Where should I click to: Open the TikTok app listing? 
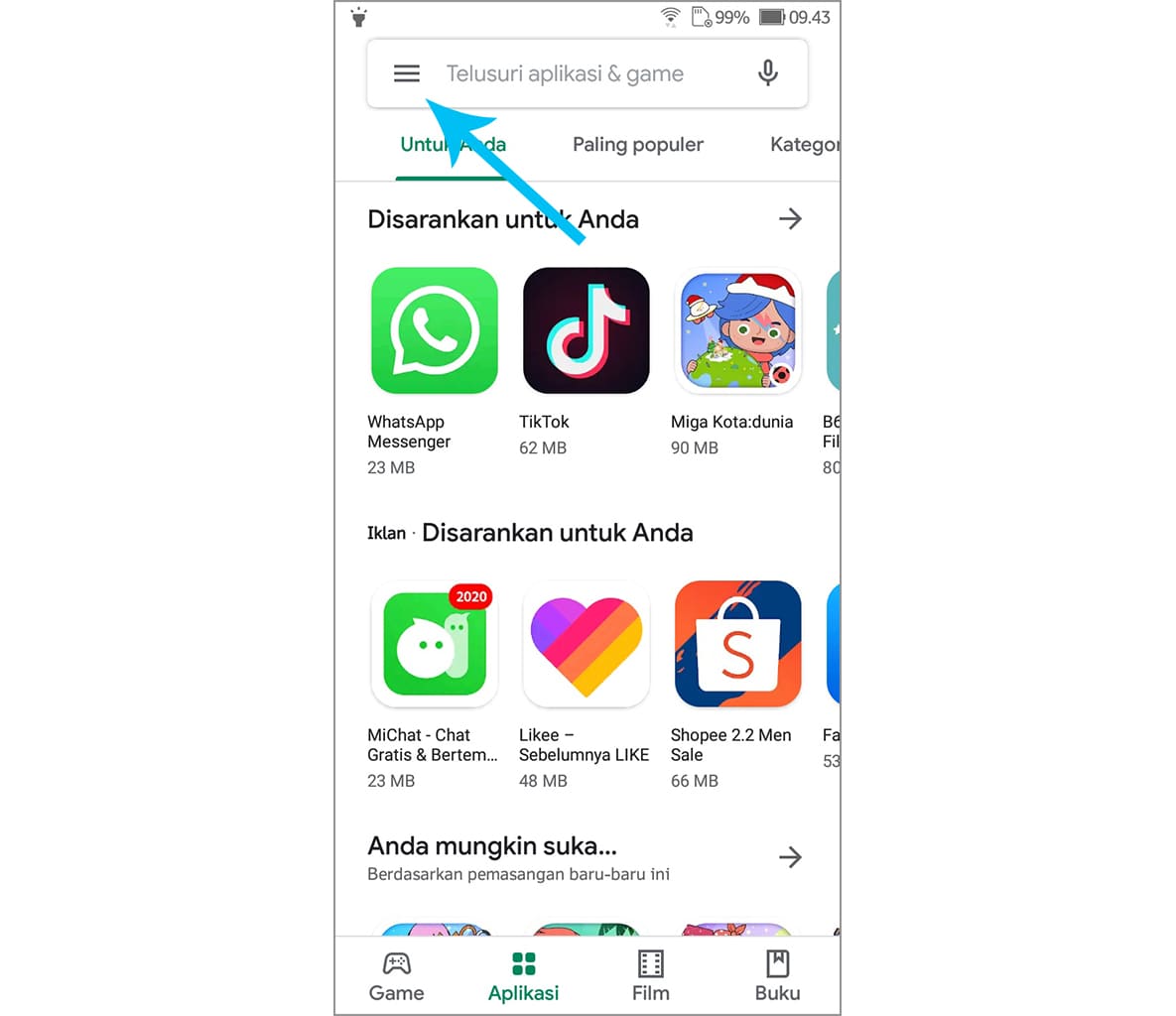[x=586, y=331]
